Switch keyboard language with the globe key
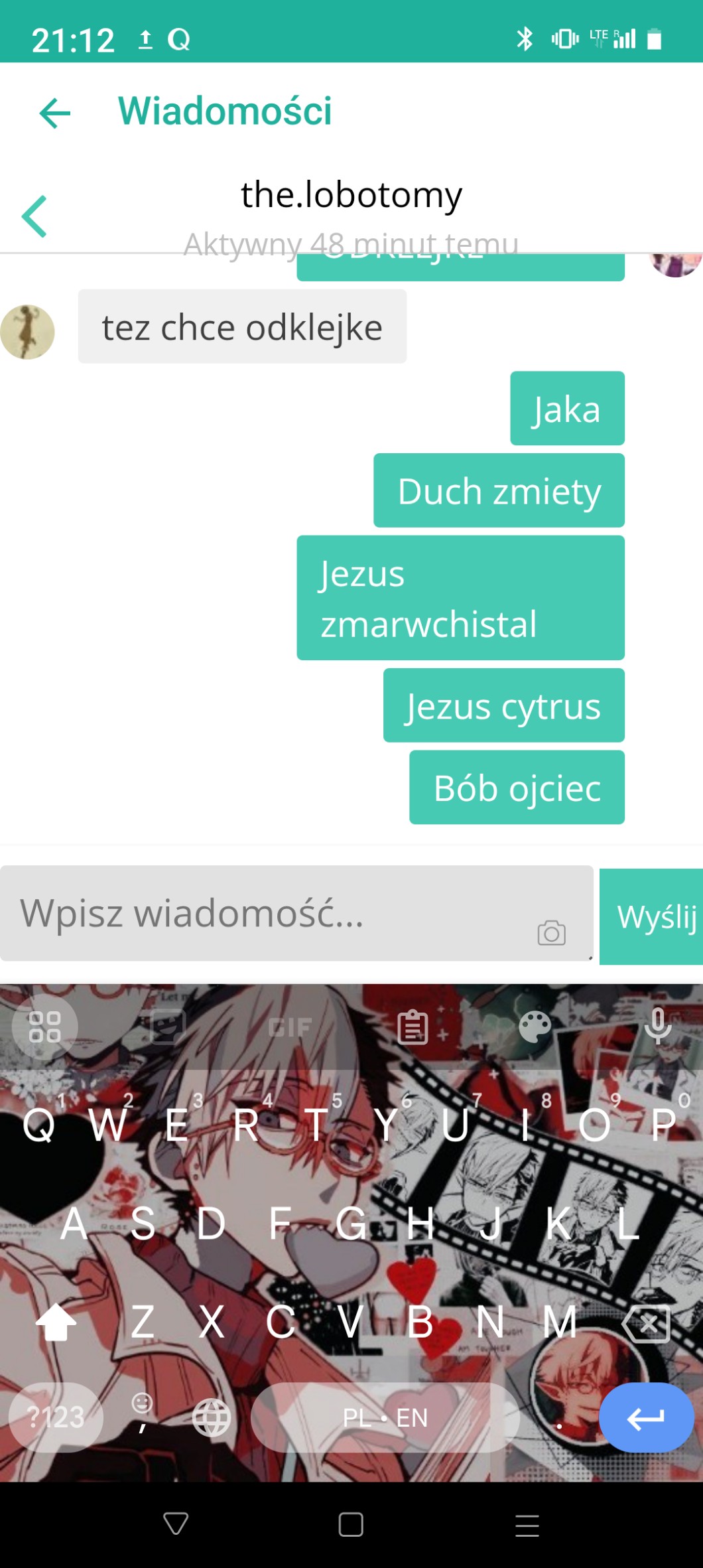This screenshot has width=703, height=1568. [x=211, y=1418]
